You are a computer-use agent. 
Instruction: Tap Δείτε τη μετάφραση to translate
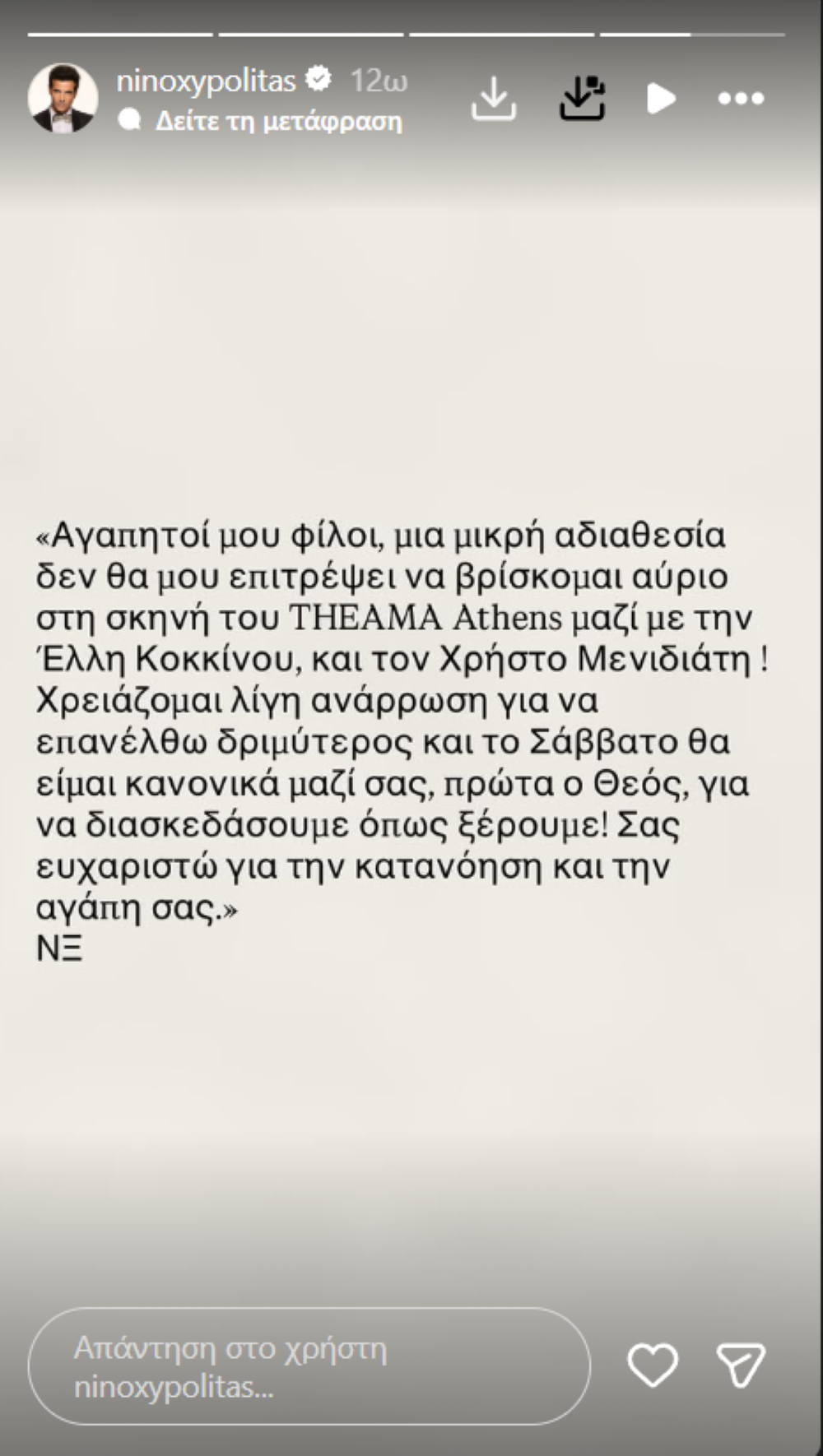pyautogui.click(x=278, y=122)
